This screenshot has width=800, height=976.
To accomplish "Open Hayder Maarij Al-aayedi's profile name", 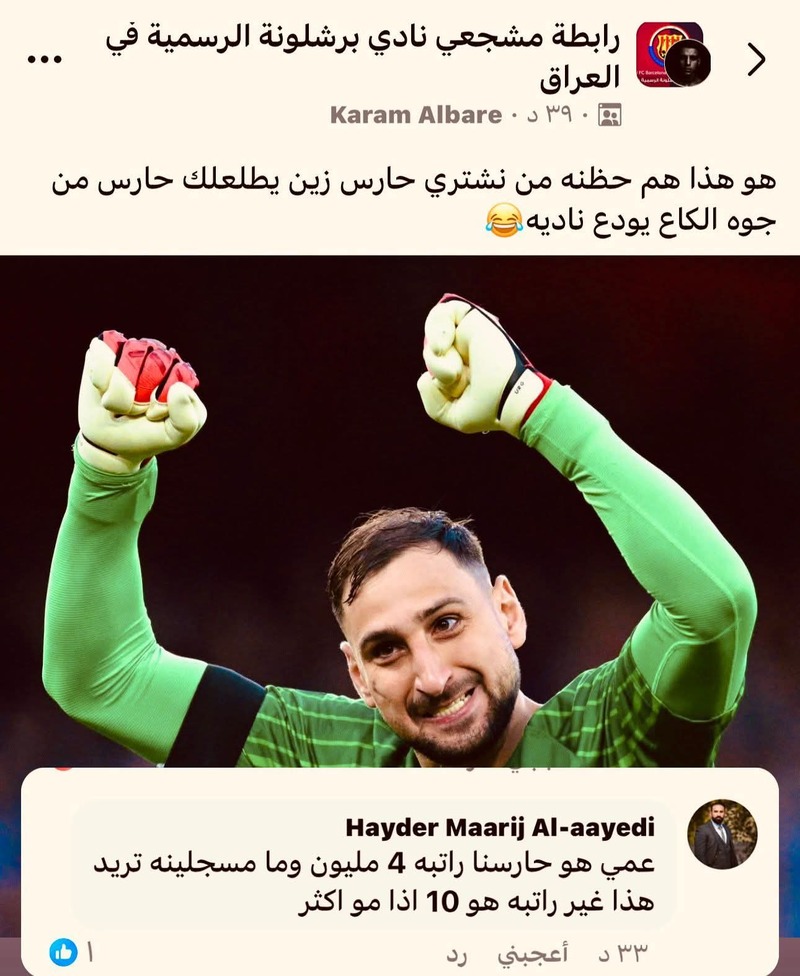I will (498, 827).
